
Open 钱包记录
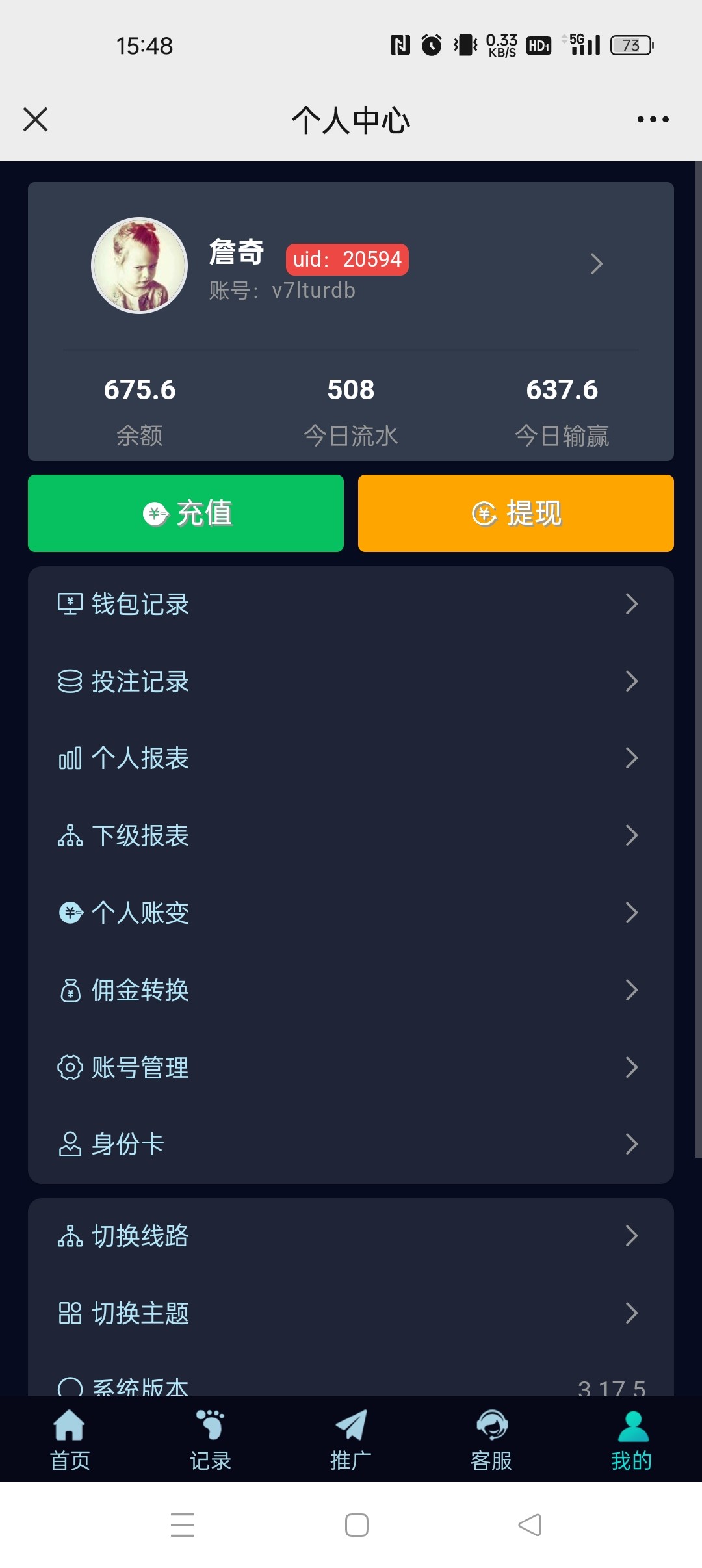[351, 604]
